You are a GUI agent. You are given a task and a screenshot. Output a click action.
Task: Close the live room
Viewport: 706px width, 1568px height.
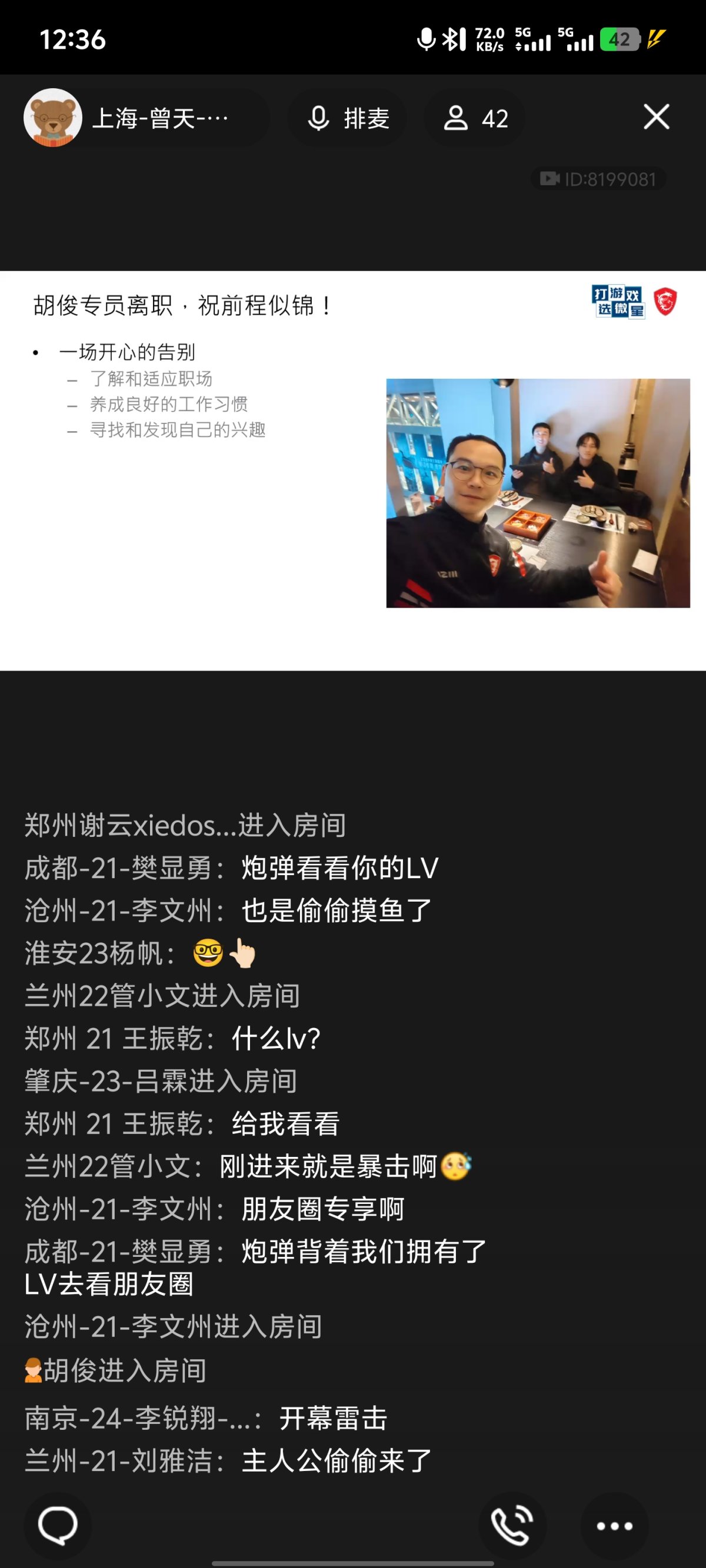656,117
